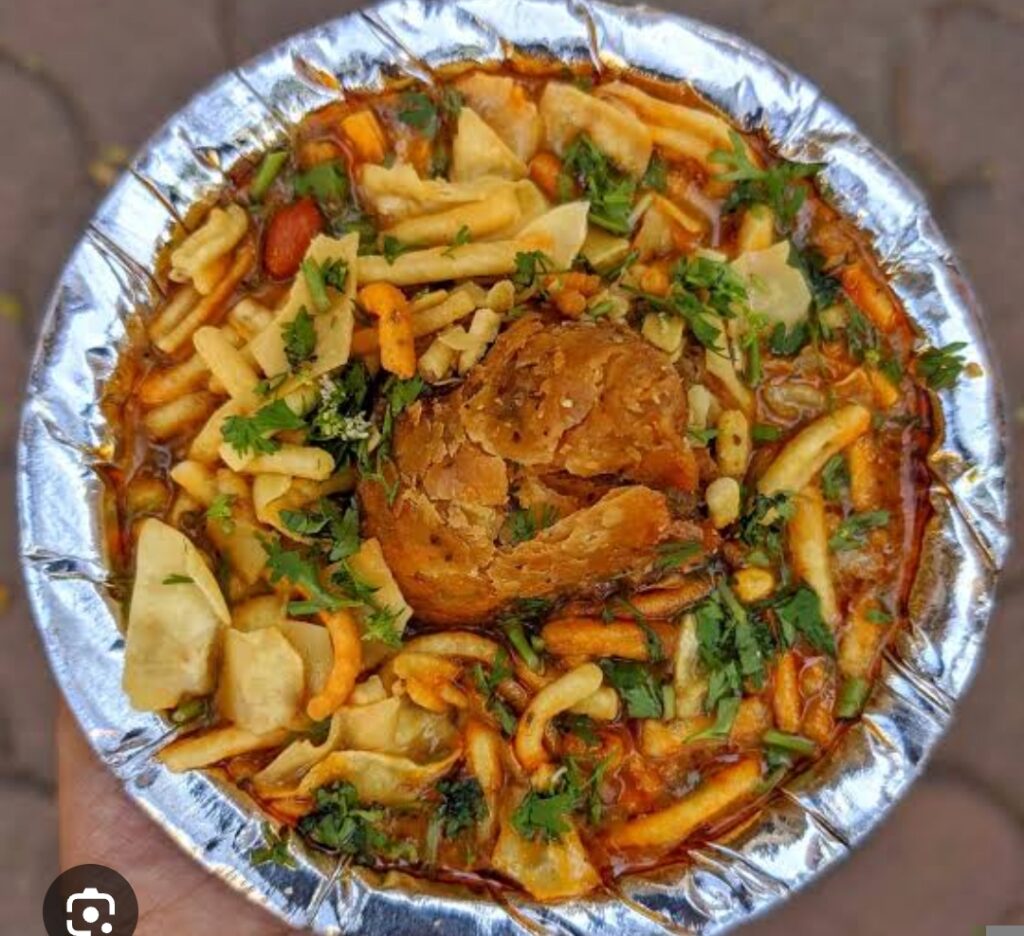Search this image with Google Lens

coord(89,908)
